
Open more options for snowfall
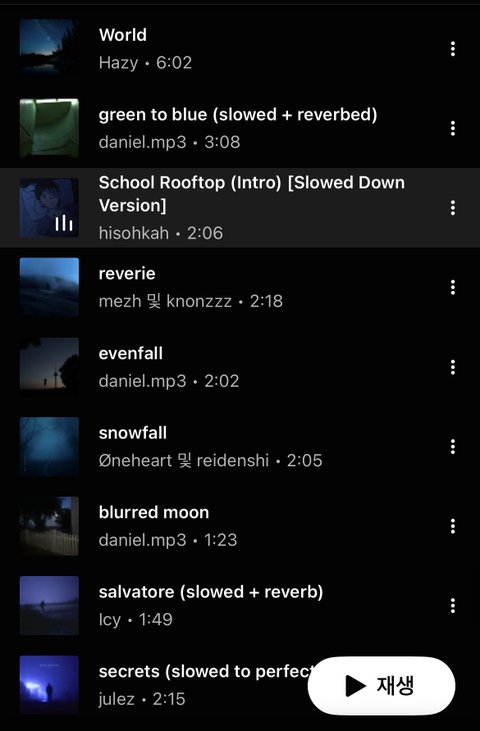point(453,447)
